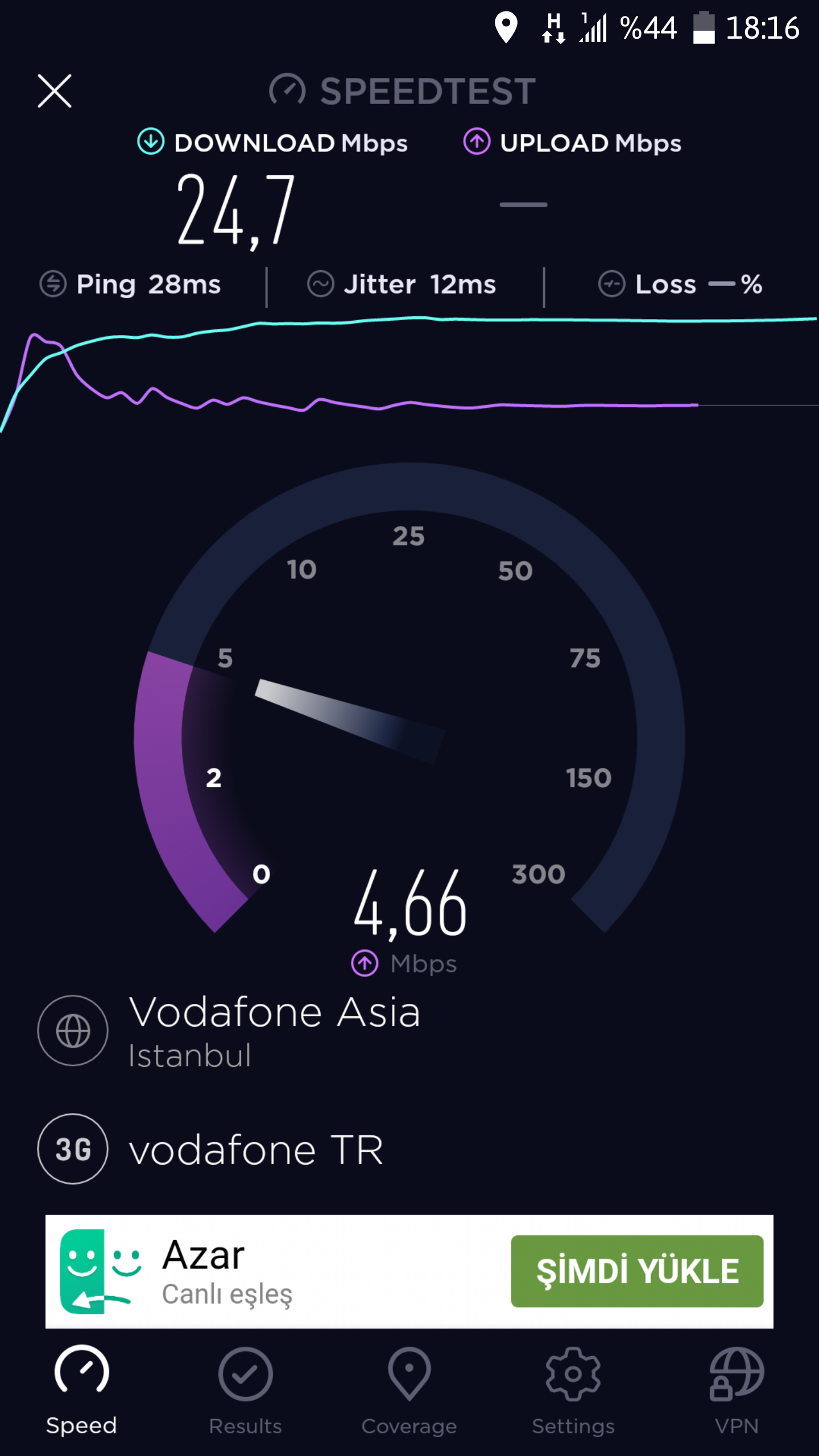Viewport: 819px width, 1456px height.
Task: Open the Coverage tab
Action: pos(409,1390)
